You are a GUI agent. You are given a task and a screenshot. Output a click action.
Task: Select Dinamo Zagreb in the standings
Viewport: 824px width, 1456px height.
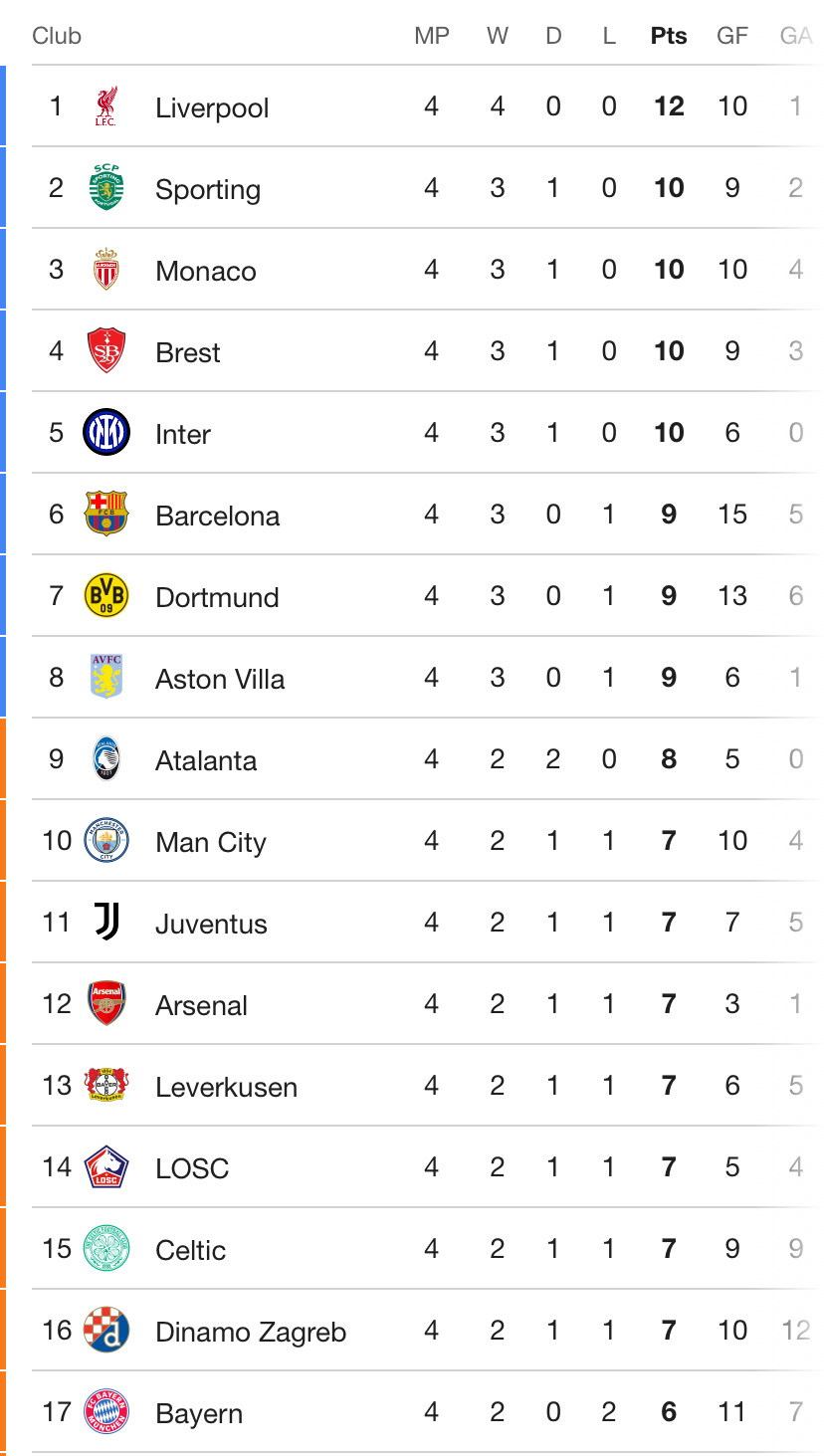pos(428,1331)
